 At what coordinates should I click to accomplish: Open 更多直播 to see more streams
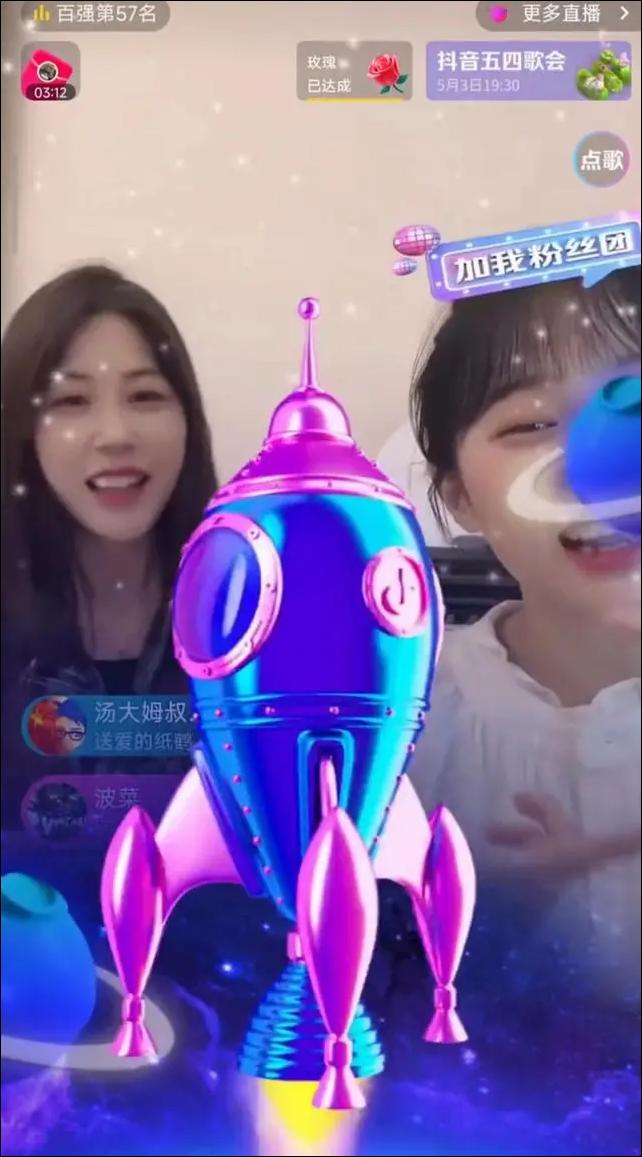click(x=560, y=14)
